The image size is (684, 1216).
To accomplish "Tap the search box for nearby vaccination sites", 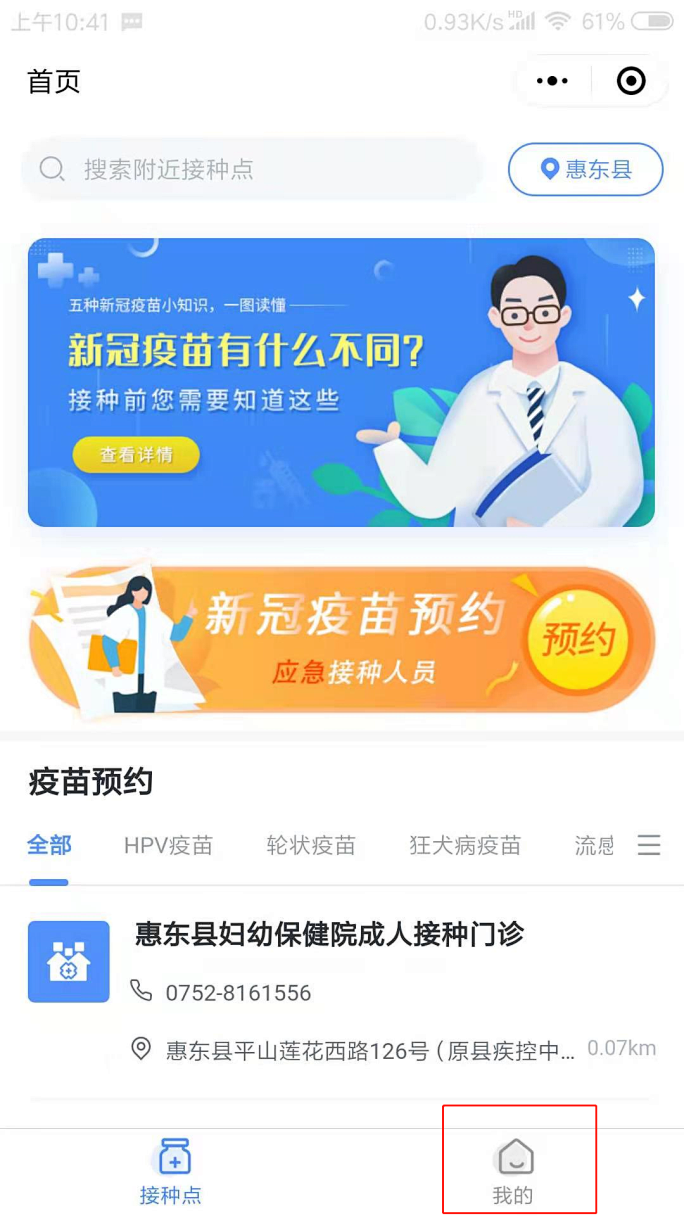I will (252, 169).
